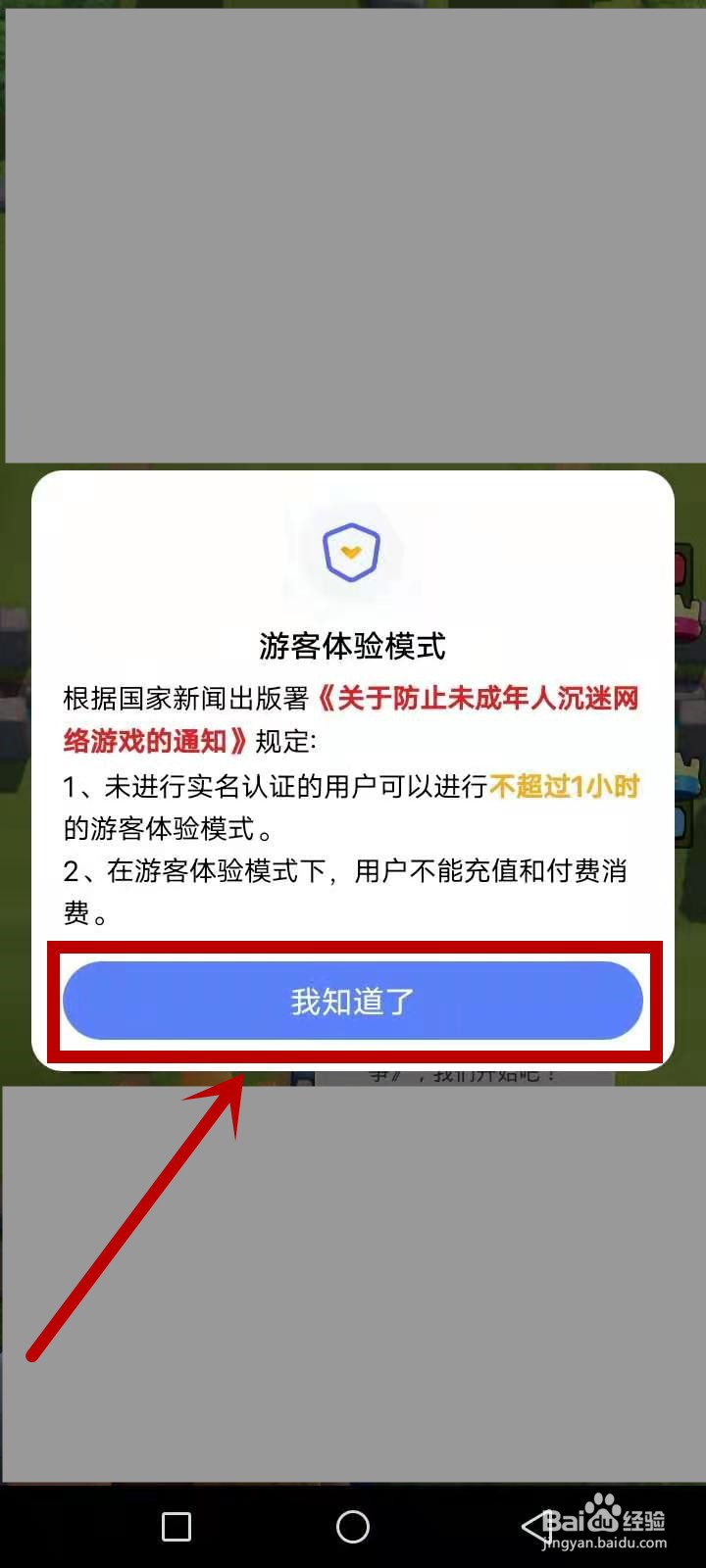The image size is (706, 1568).
Task: Select the rule line starting with 1、
Action: 294,787
